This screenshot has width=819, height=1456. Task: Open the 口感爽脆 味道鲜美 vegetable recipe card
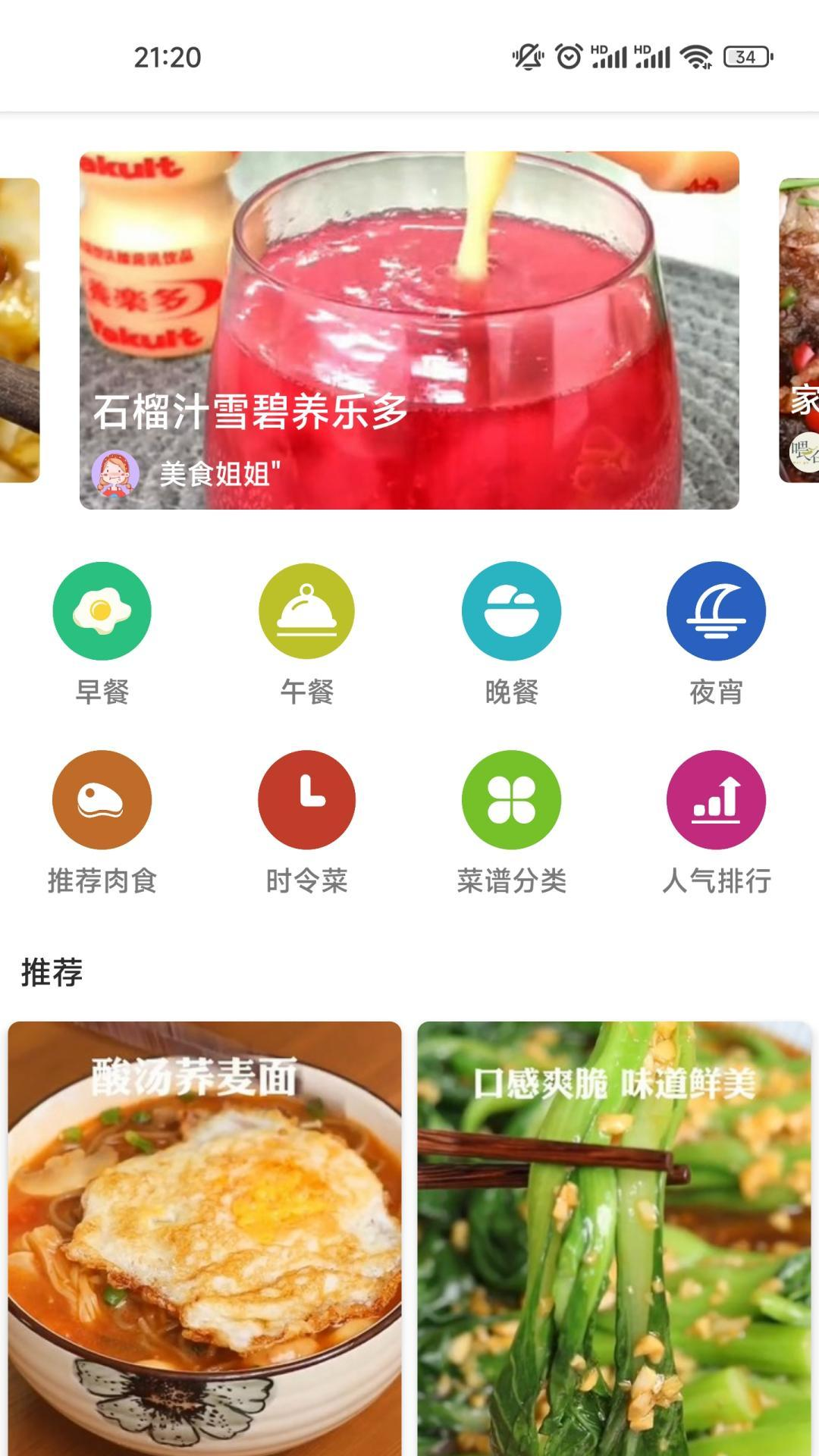(614, 1238)
